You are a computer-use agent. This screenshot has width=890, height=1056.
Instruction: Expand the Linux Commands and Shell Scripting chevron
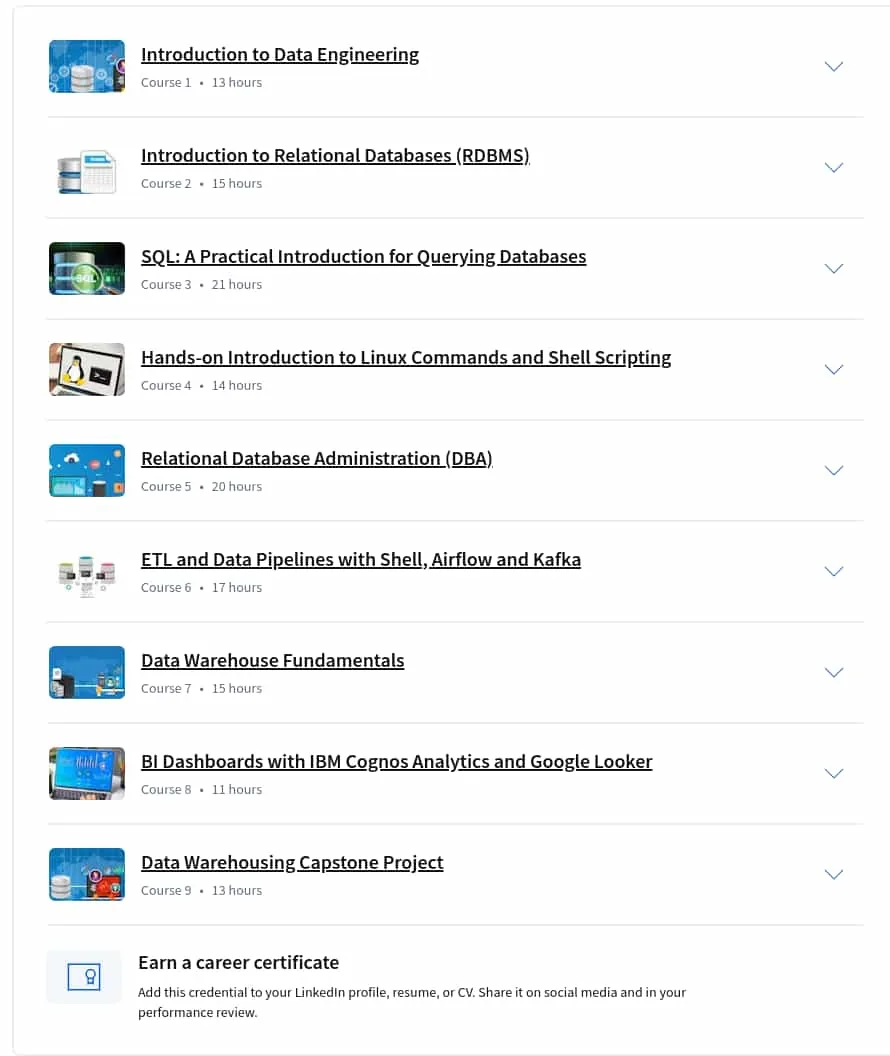click(833, 369)
